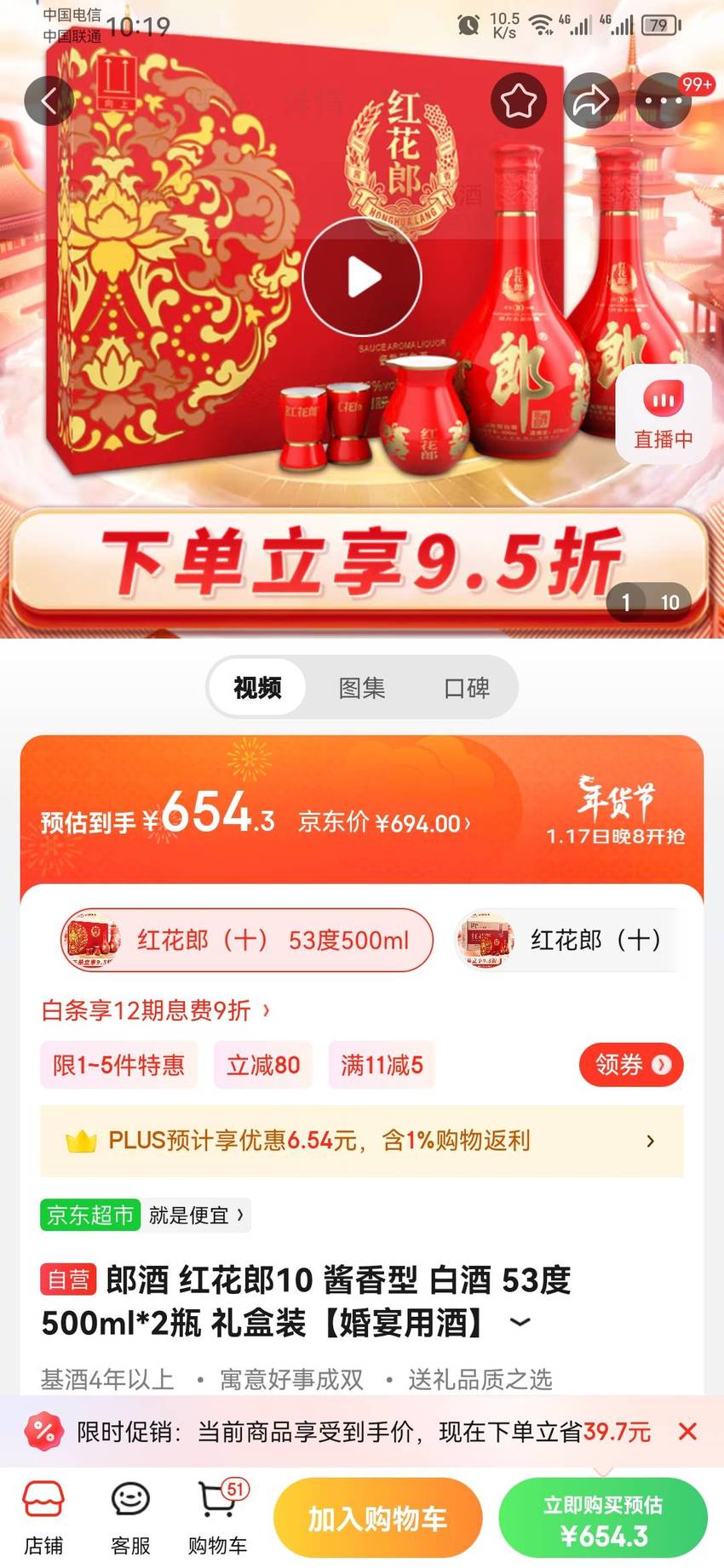This screenshot has height=1568, width=724.
Task: Contact 客服 customer service
Action: (130, 1518)
